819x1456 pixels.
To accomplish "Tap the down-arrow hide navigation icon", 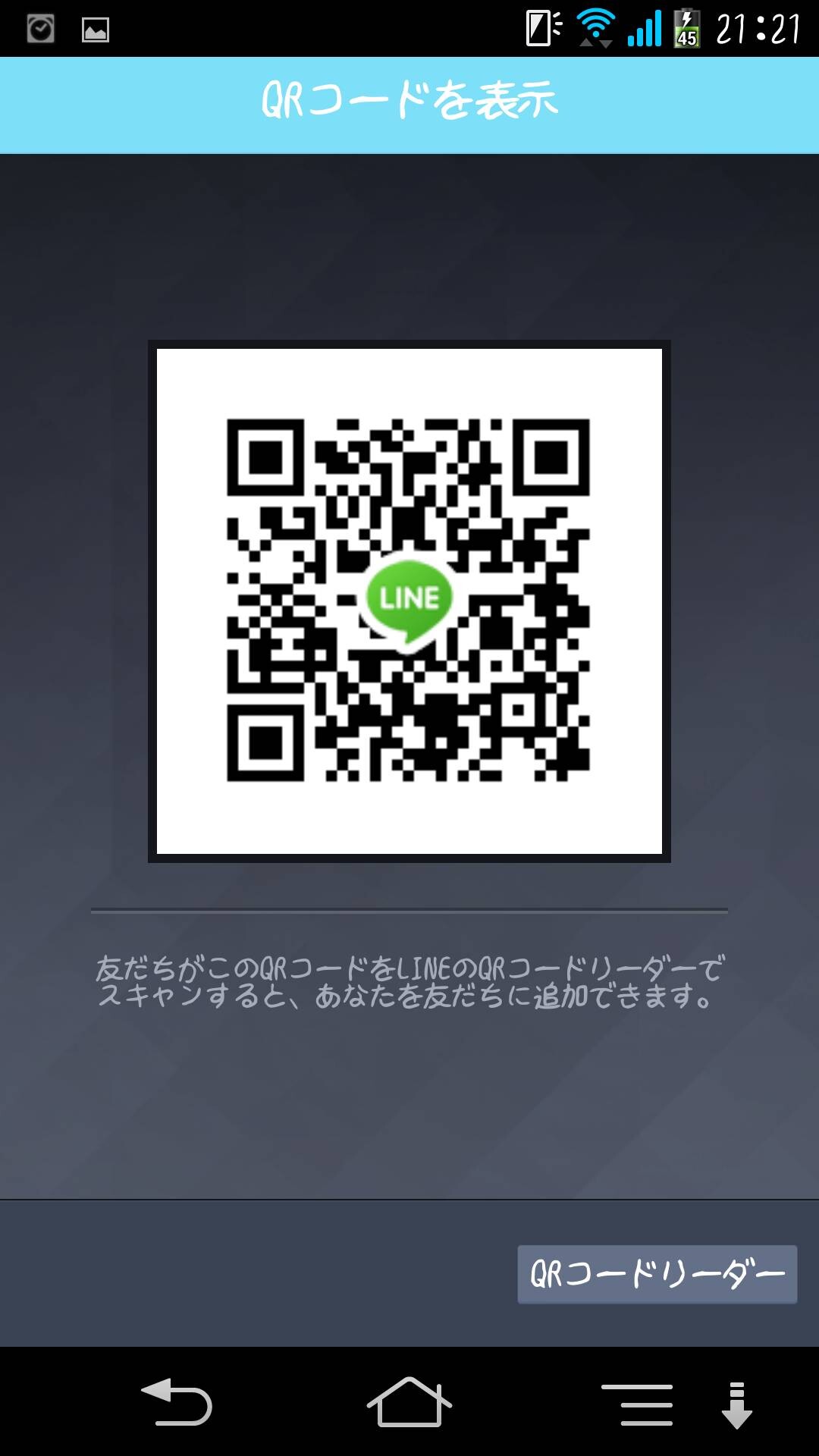I will click(736, 1405).
